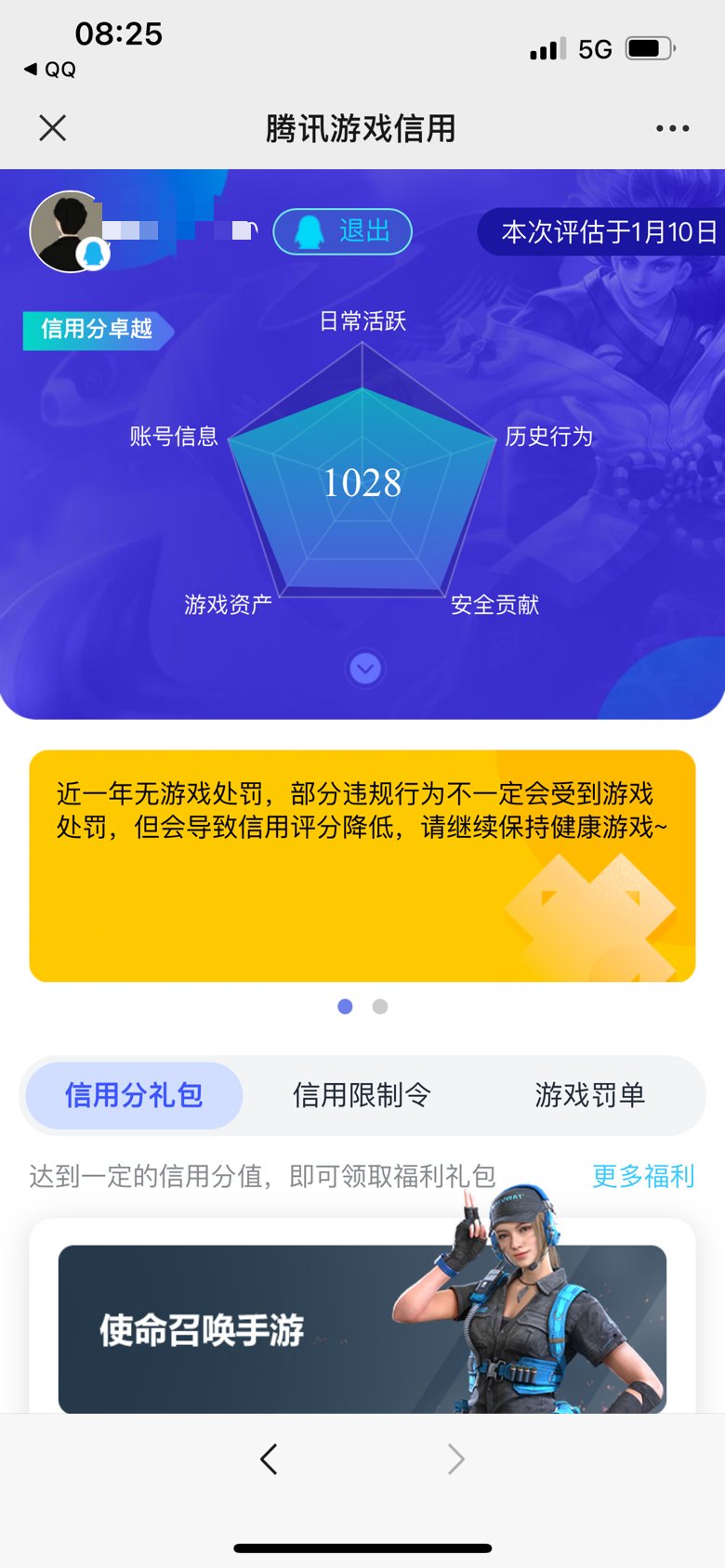Open the 更多福利 link

(x=643, y=1176)
